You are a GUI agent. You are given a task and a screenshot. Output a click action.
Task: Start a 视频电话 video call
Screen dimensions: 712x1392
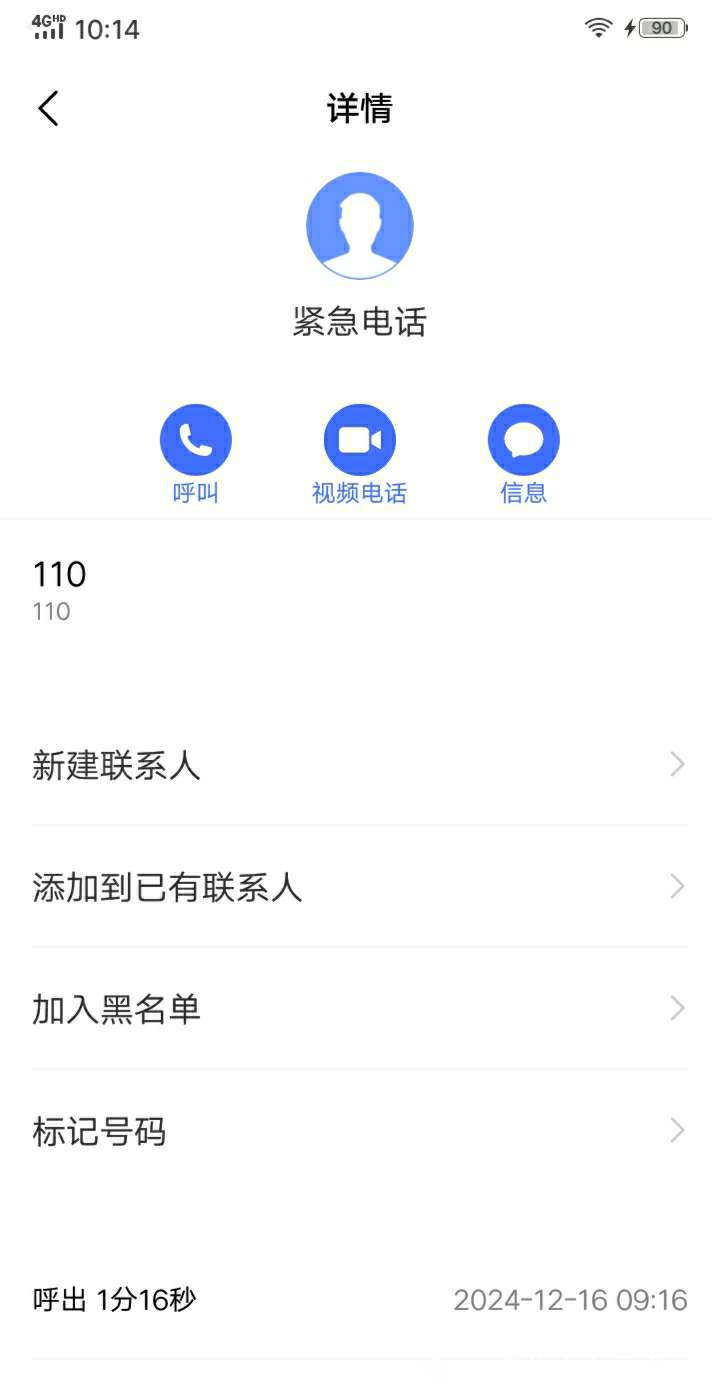pos(360,440)
